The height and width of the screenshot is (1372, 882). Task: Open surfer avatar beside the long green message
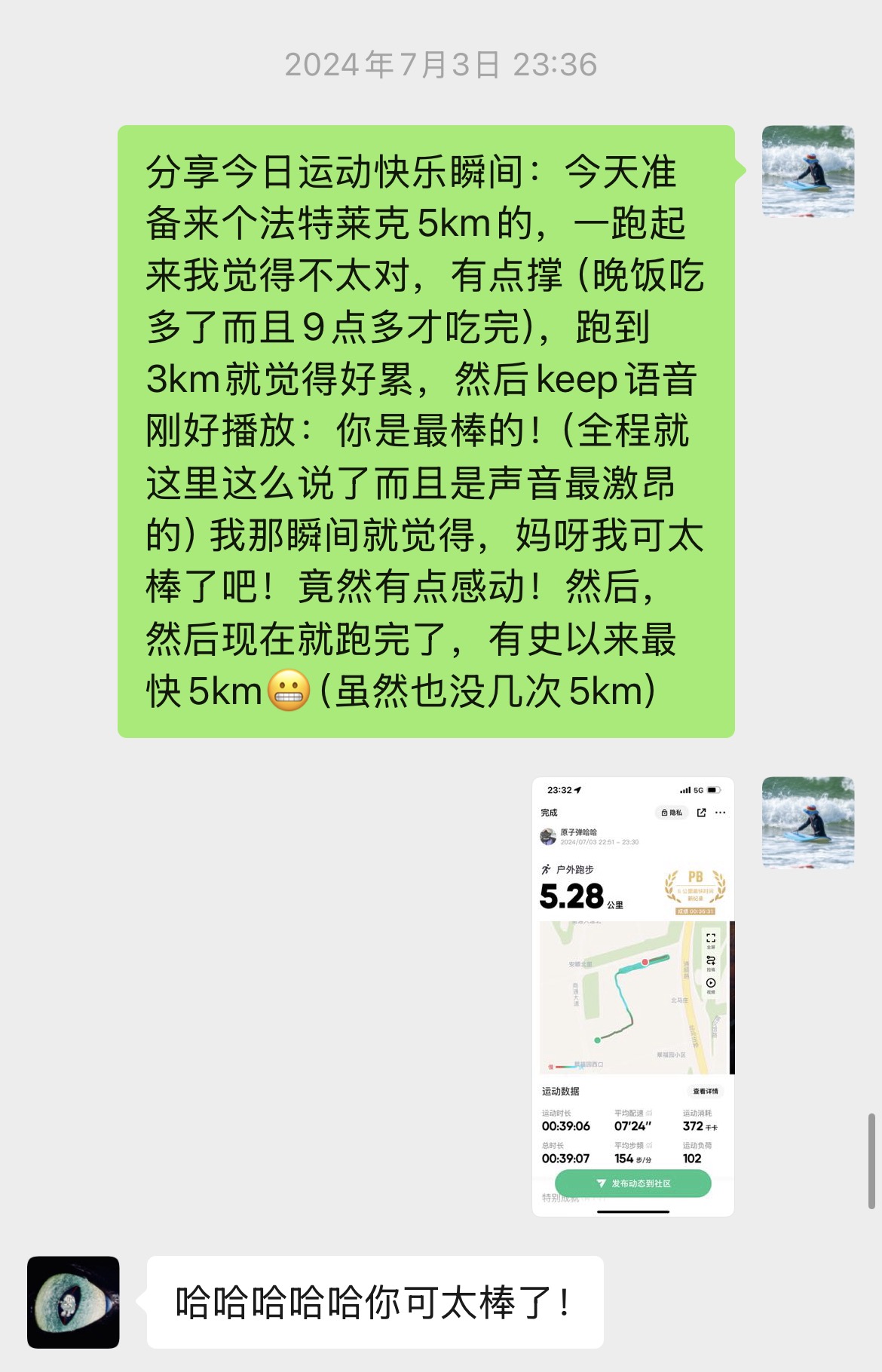coord(807,171)
